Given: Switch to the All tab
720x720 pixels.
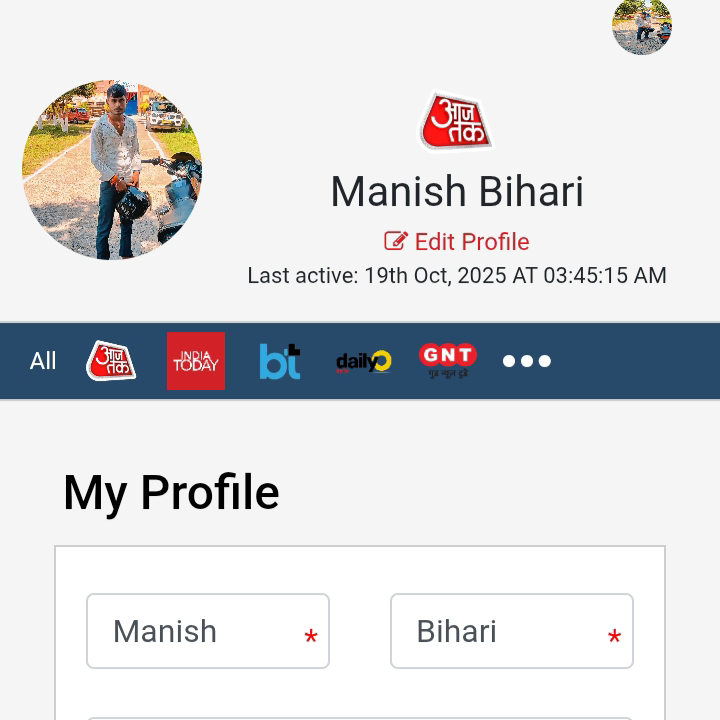Looking at the screenshot, I should tap(43, 361).
